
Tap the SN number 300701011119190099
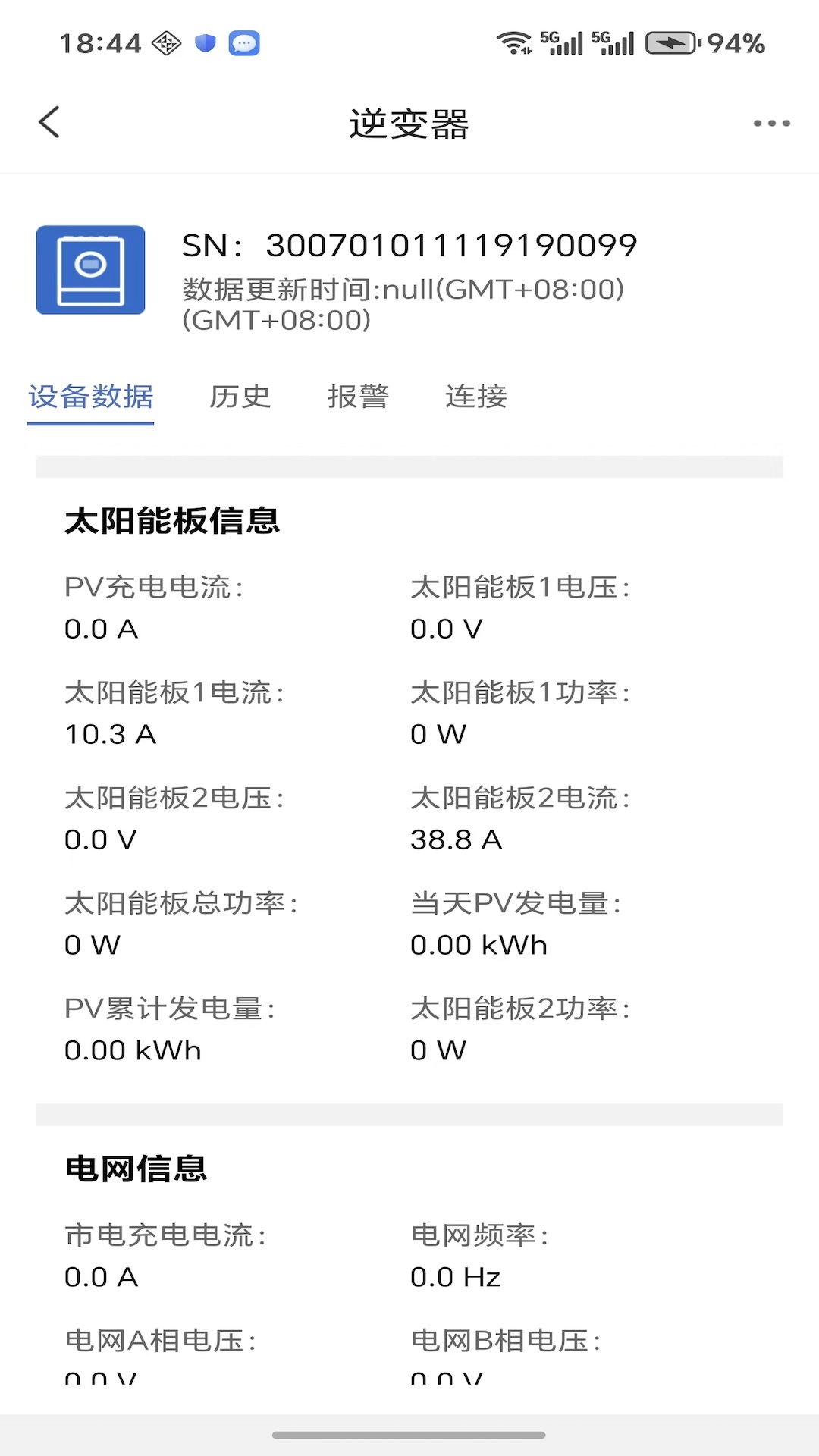450,244
